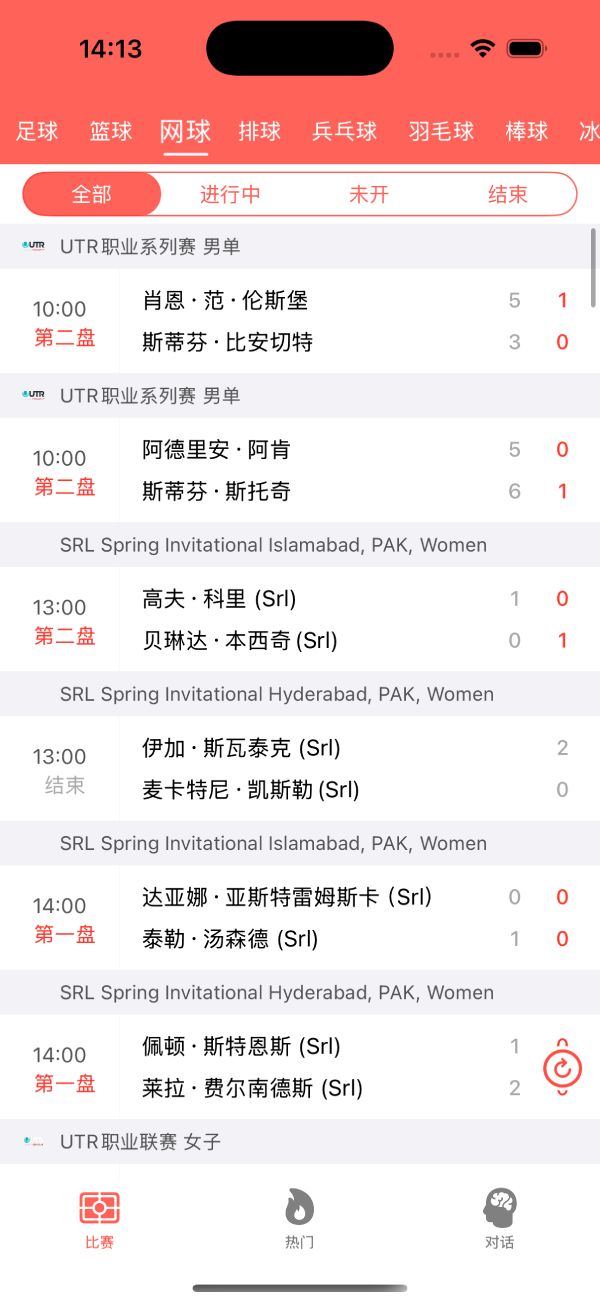Open the 对话 bottom tab

499,1219
